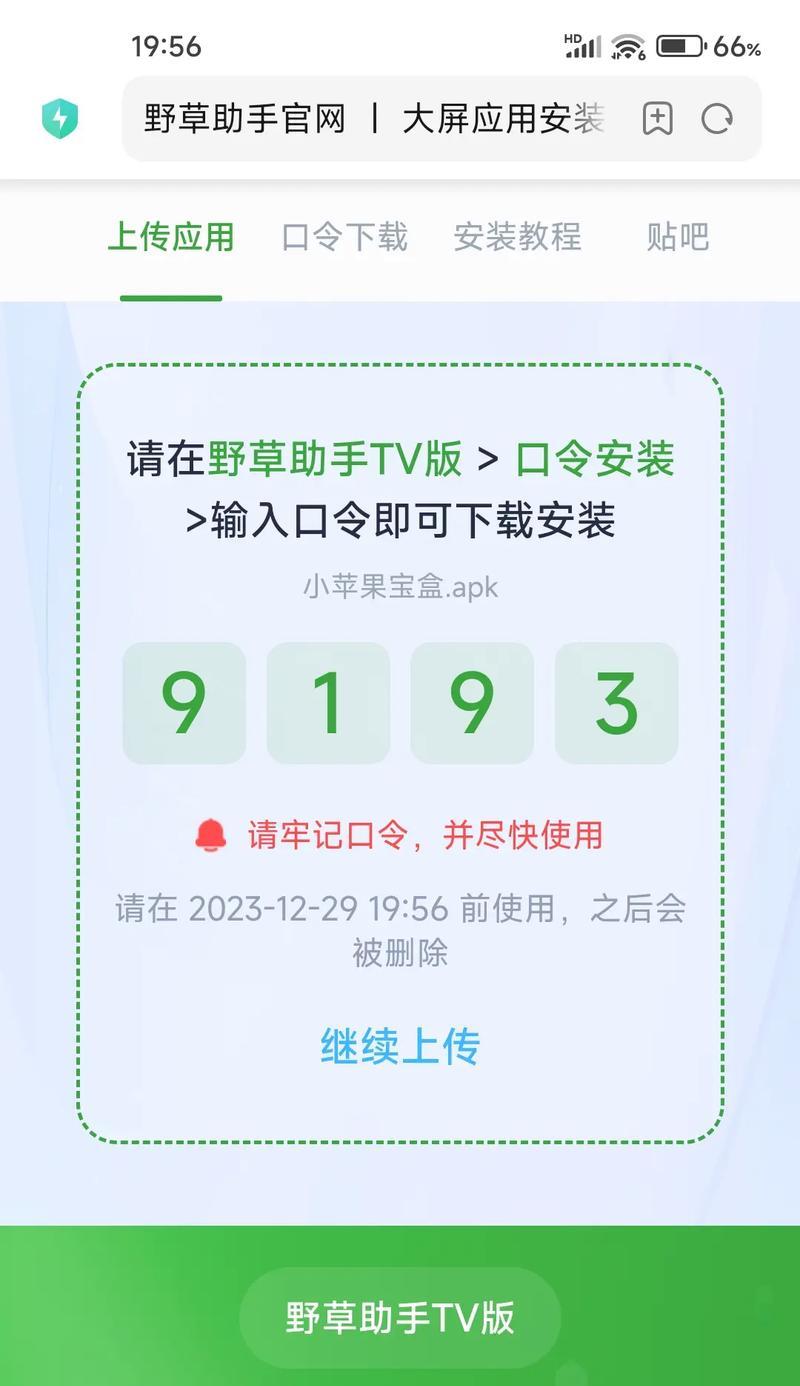
Task: Go to the 贴吧 tab
Action: tap(677, 237)
